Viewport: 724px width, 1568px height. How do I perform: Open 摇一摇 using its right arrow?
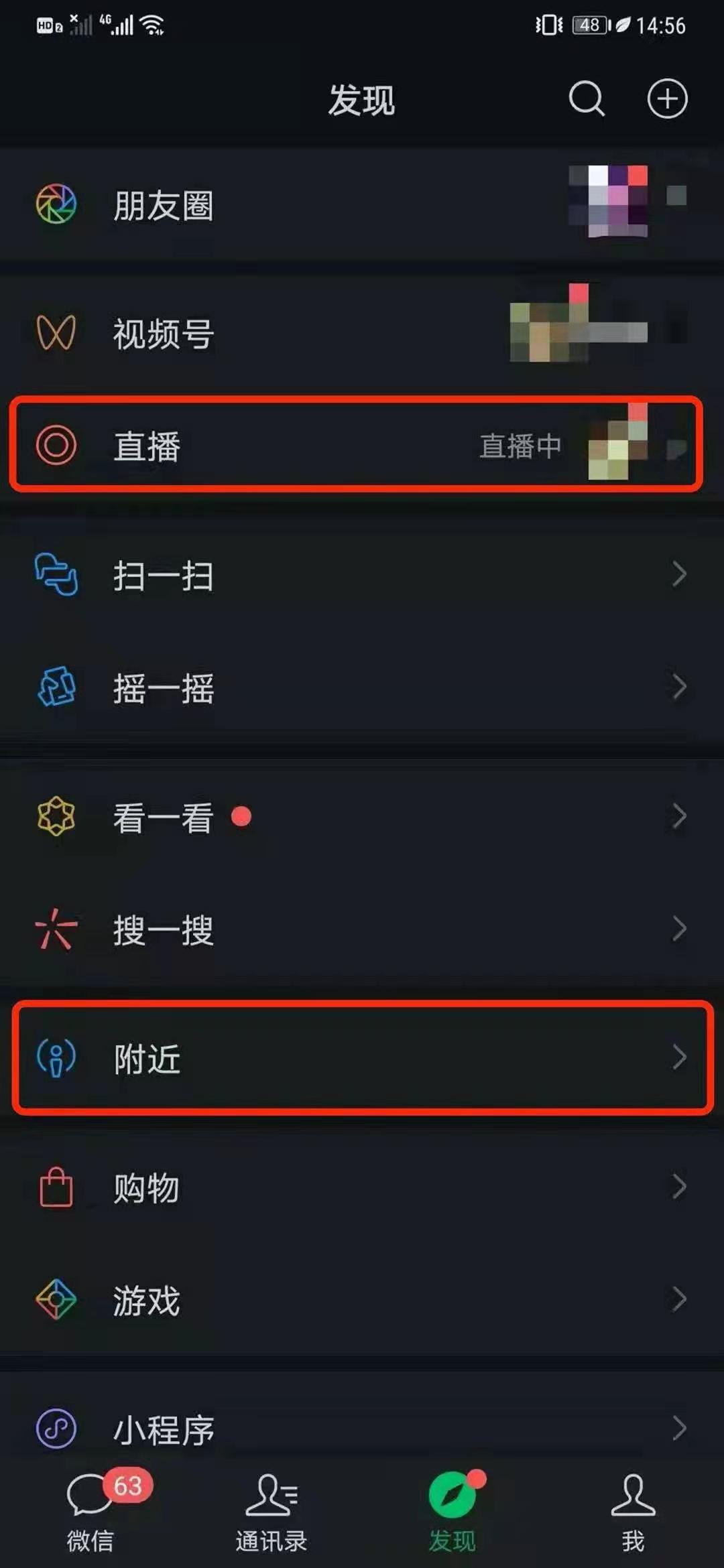tap(680, 688)
